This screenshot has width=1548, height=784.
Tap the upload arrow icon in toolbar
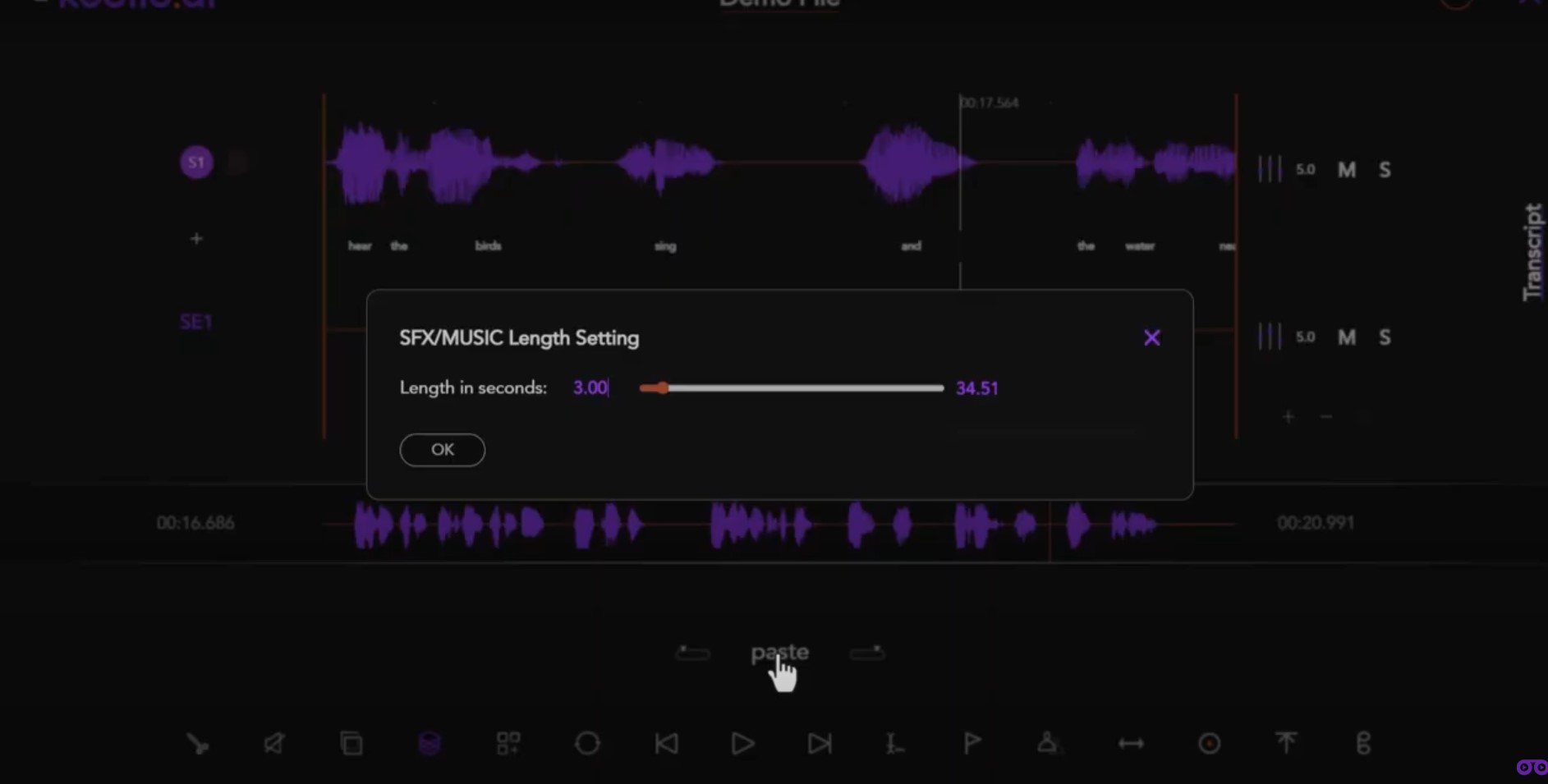(x=1286, y=744)
